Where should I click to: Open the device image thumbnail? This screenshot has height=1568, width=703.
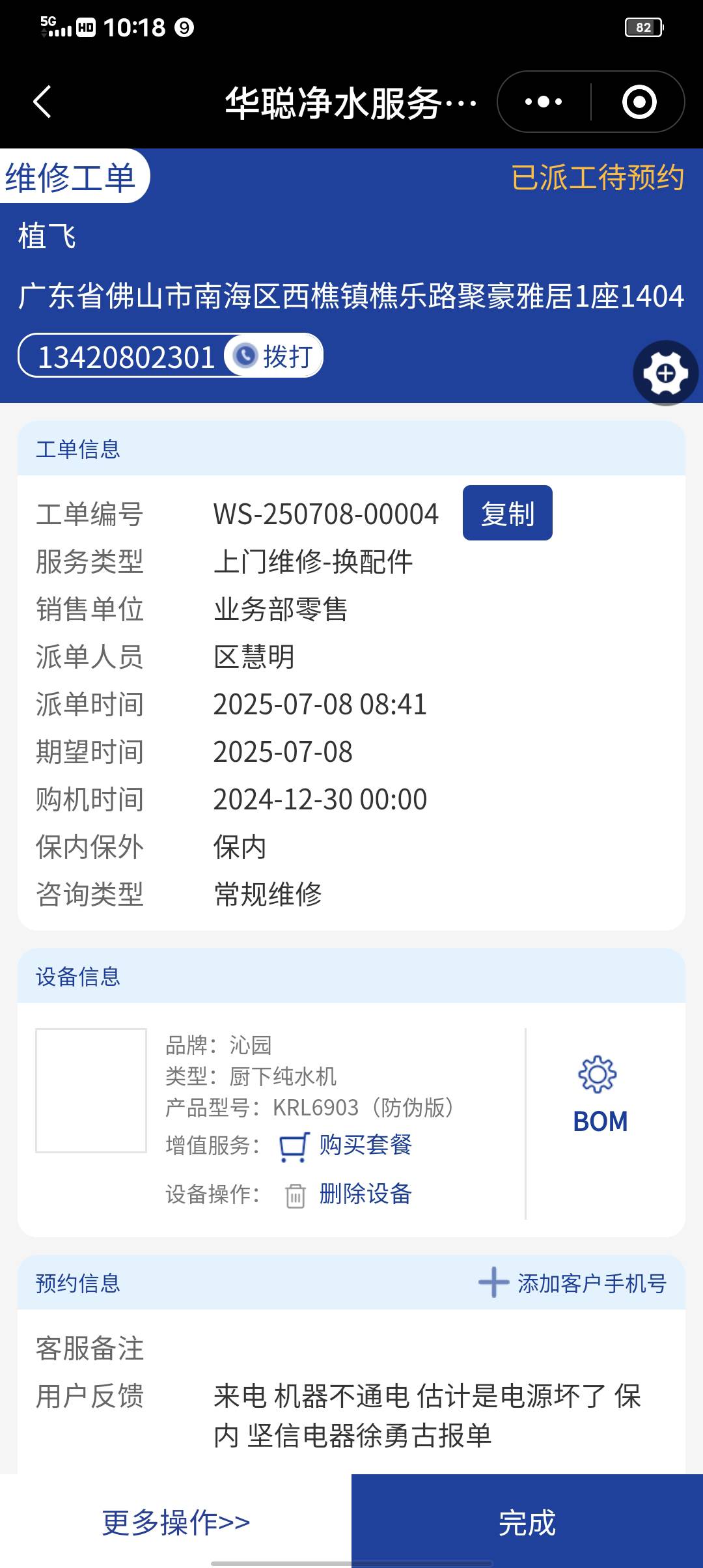91,1091
